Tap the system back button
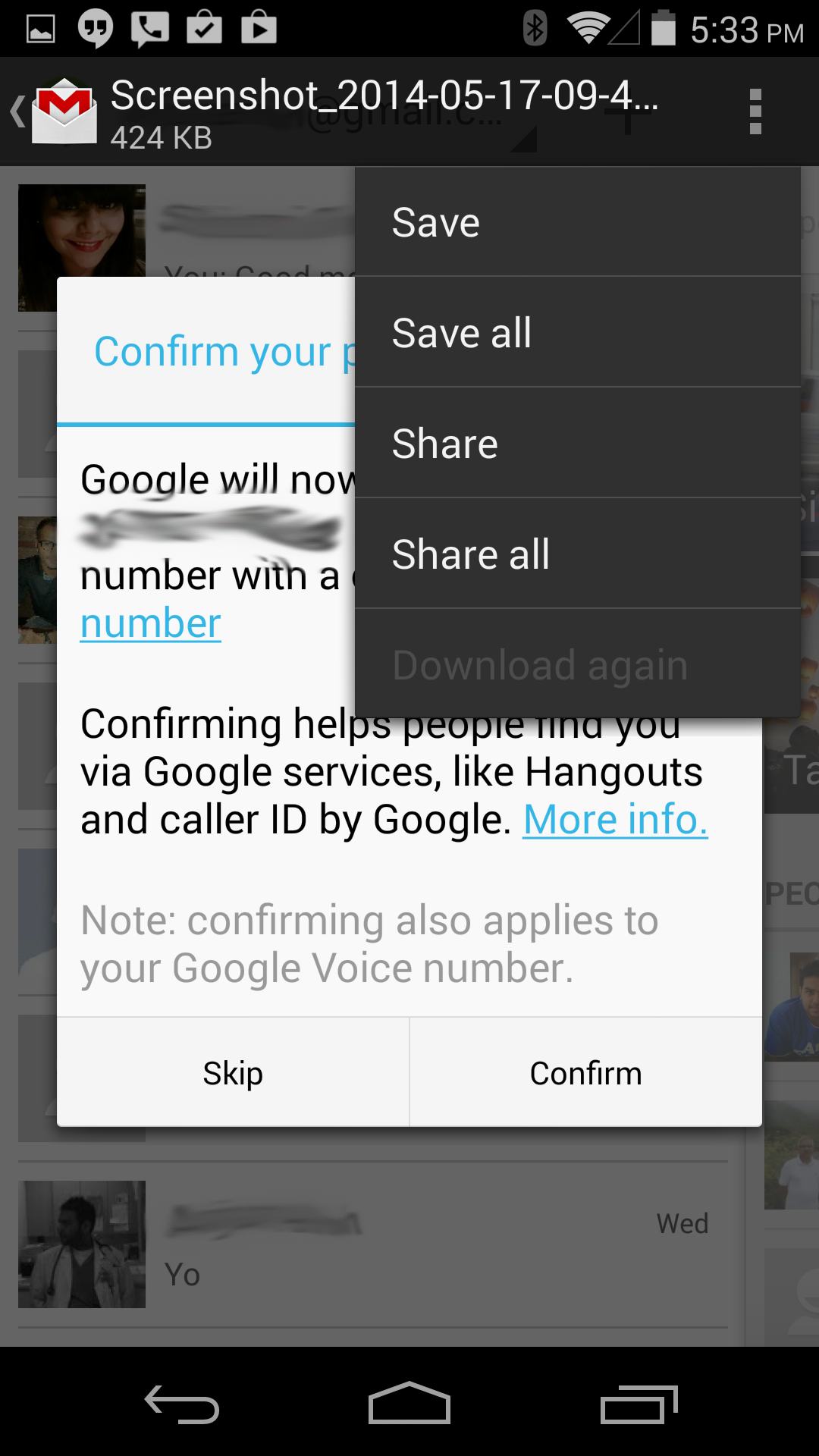The width and height of the screenshot is (819, 1456). [x=182, y=1404]
